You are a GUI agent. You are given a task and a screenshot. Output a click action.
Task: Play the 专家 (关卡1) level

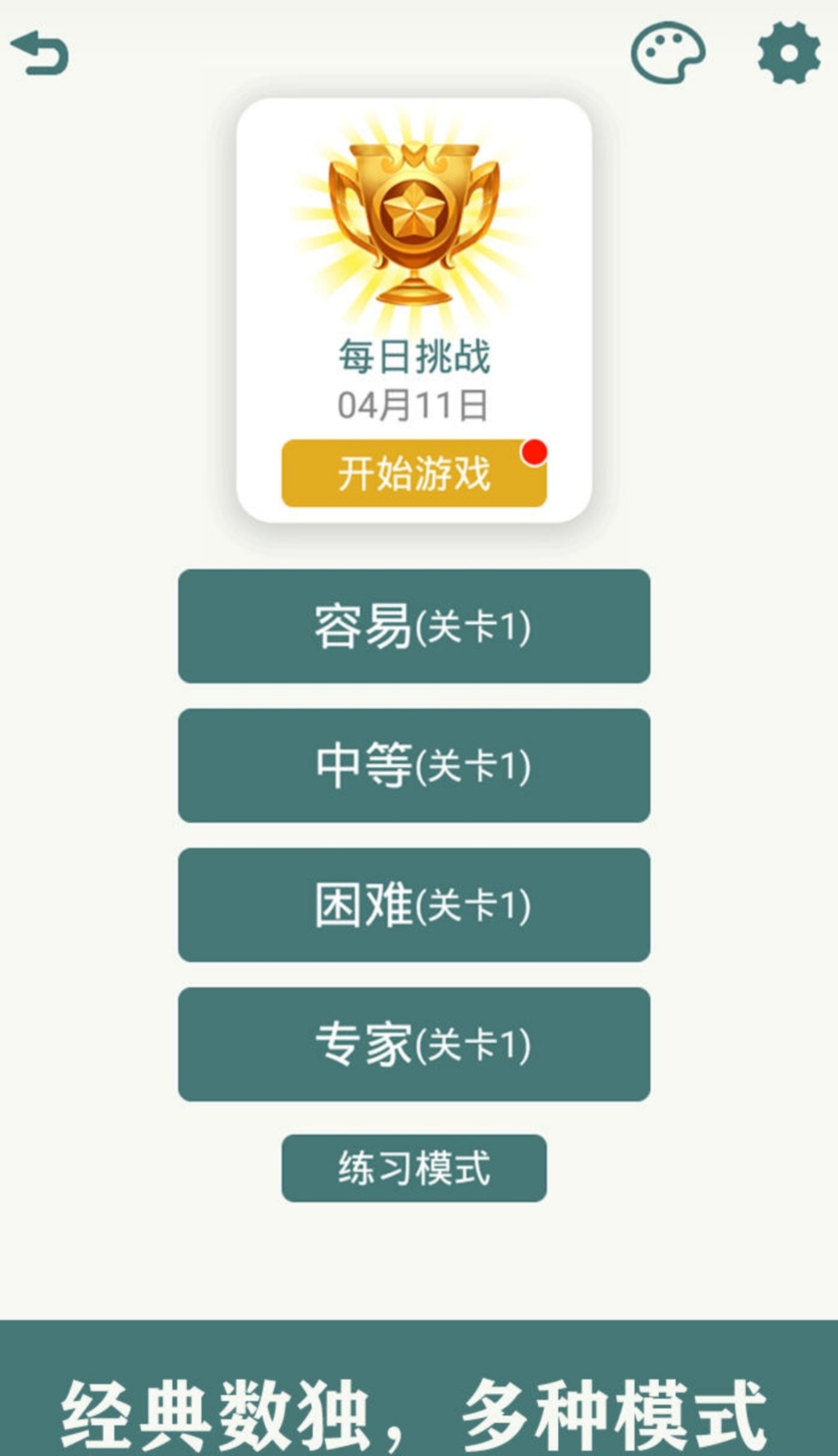click(x=414, y=1045)
